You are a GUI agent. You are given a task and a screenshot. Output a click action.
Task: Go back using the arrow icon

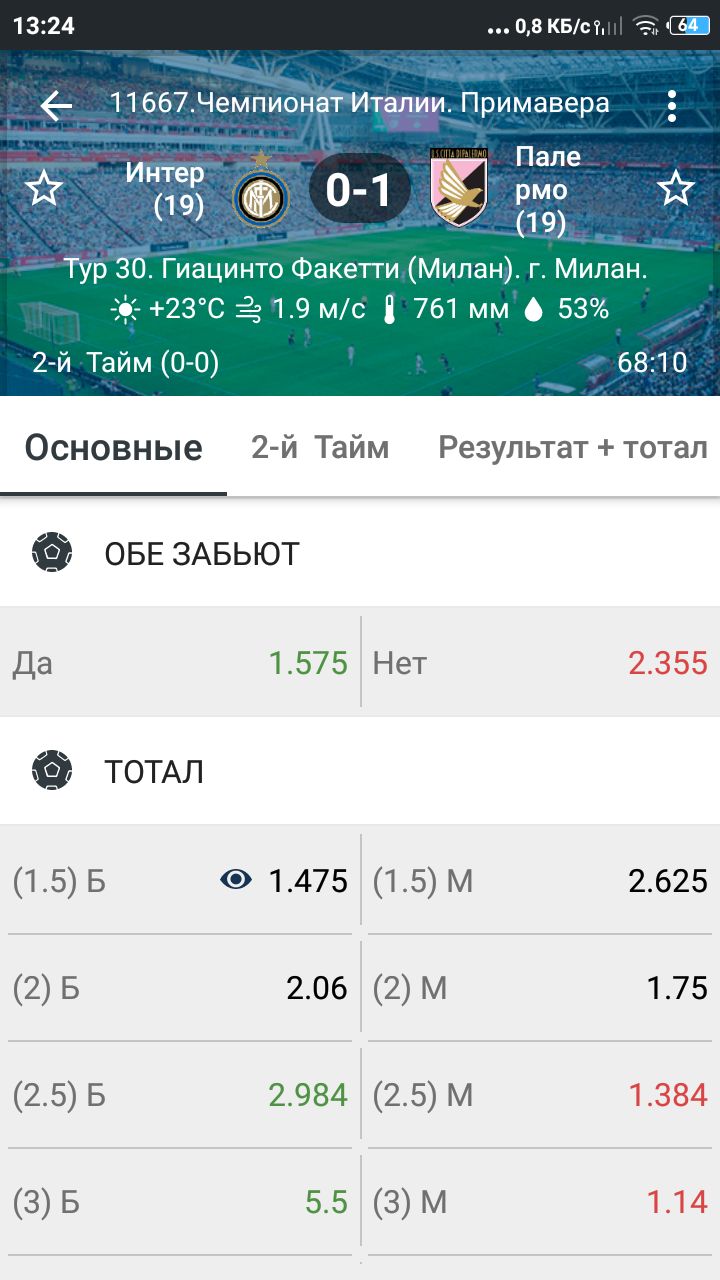(56, 105)
